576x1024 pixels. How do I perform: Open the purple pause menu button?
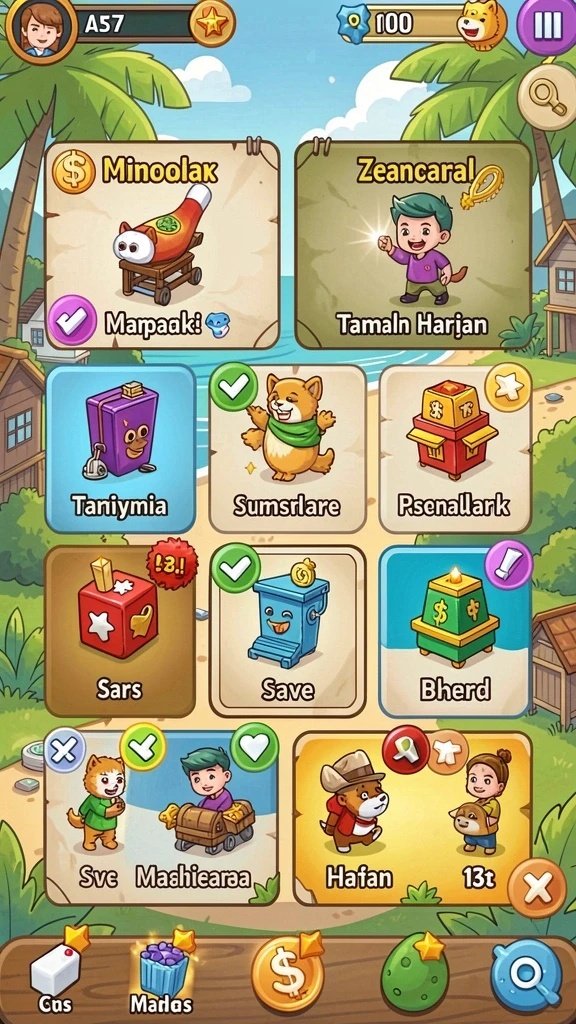click(x=546, y=27)
